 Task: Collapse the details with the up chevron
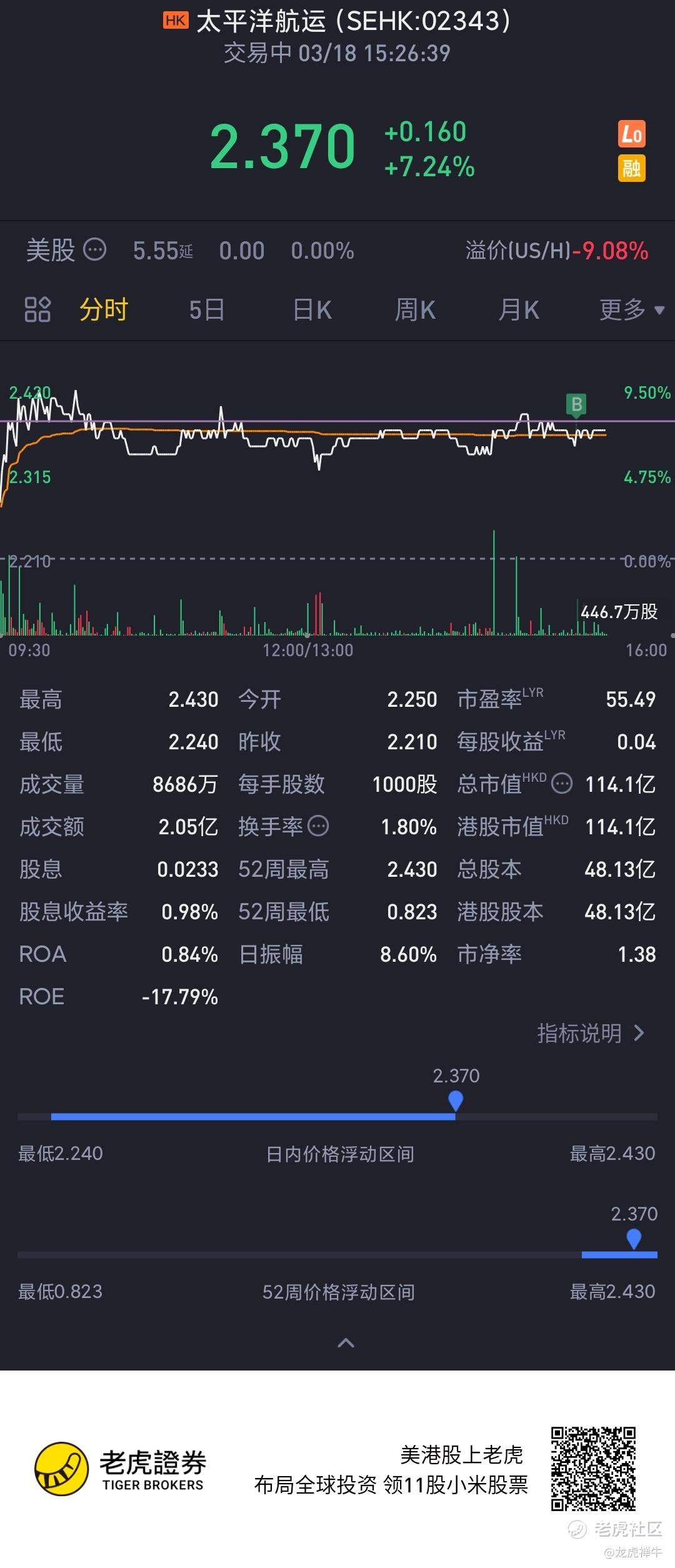click(x=346, y=1343)
